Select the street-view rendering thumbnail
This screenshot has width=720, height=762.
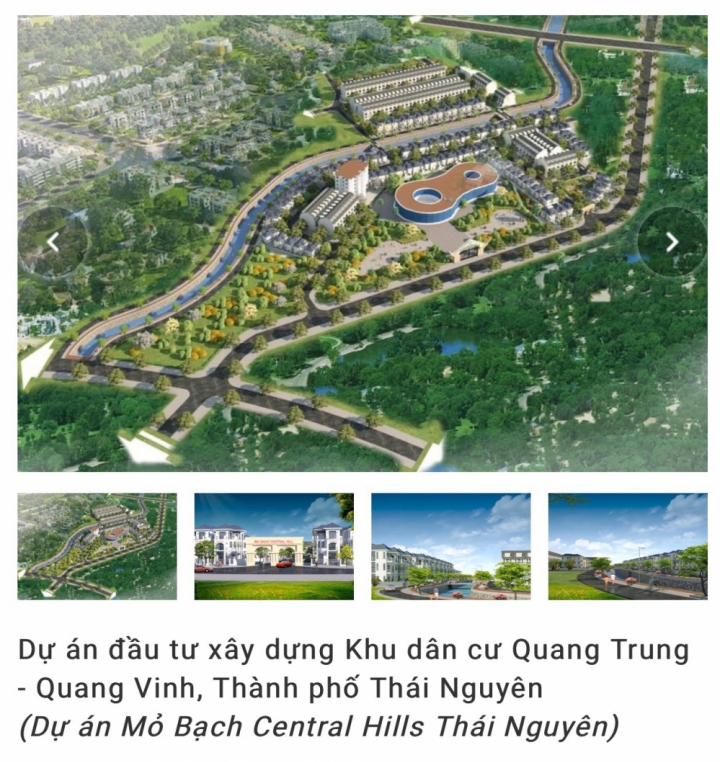click(627, 546)
